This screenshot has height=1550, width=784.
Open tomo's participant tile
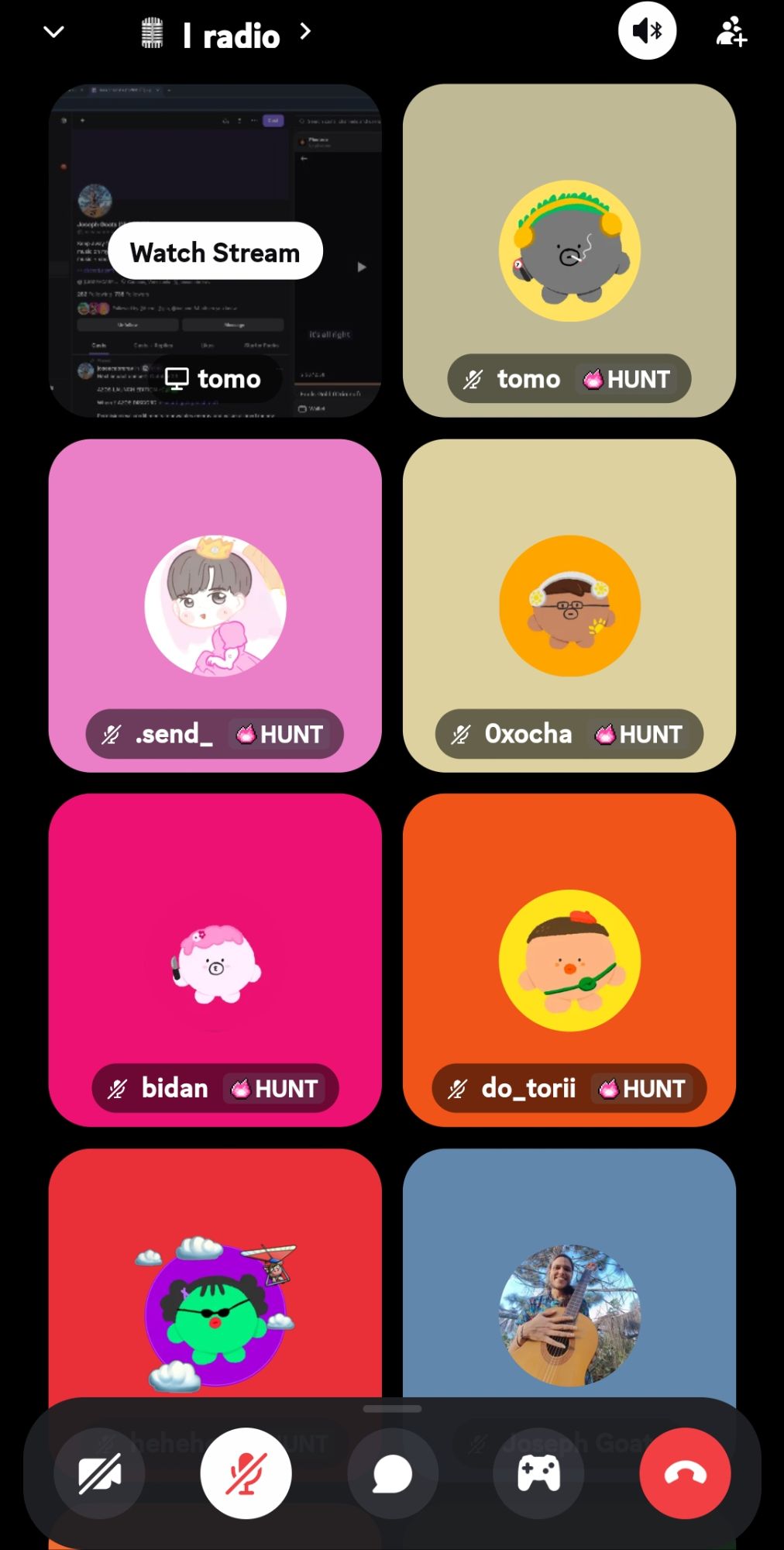(x=569, y=250)
